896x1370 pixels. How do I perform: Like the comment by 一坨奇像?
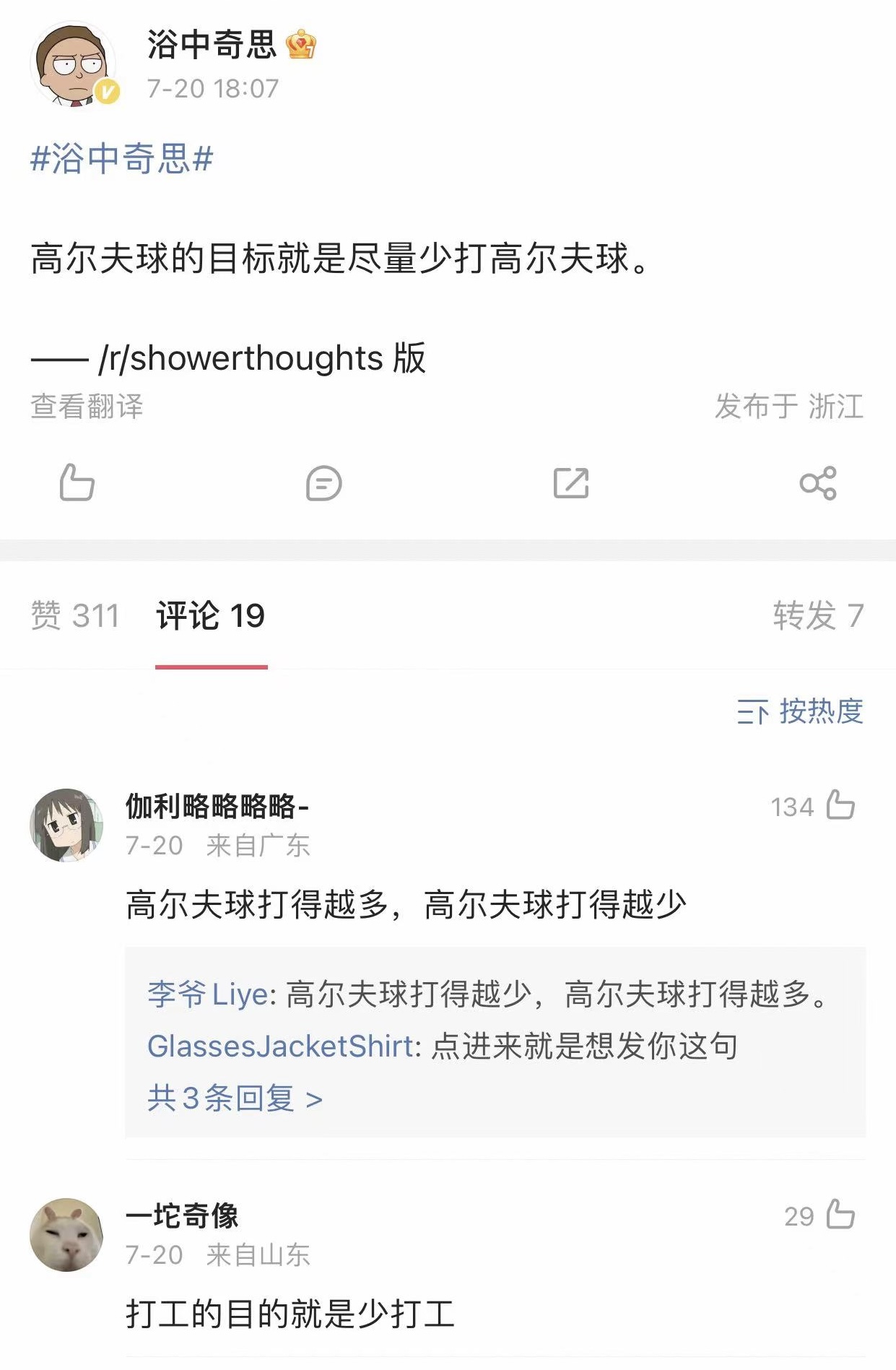(840, 1215)
